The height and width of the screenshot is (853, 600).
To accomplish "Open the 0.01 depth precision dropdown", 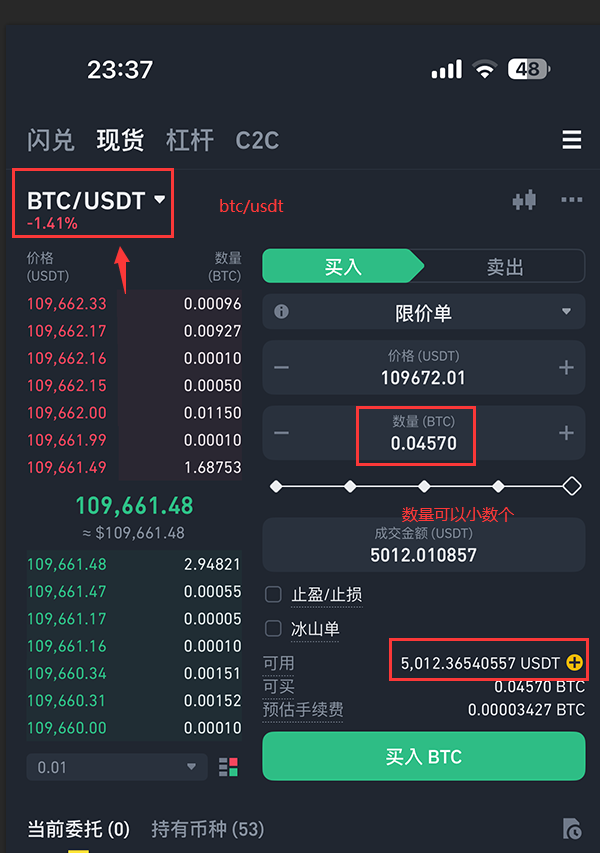I will click(116, 767).
